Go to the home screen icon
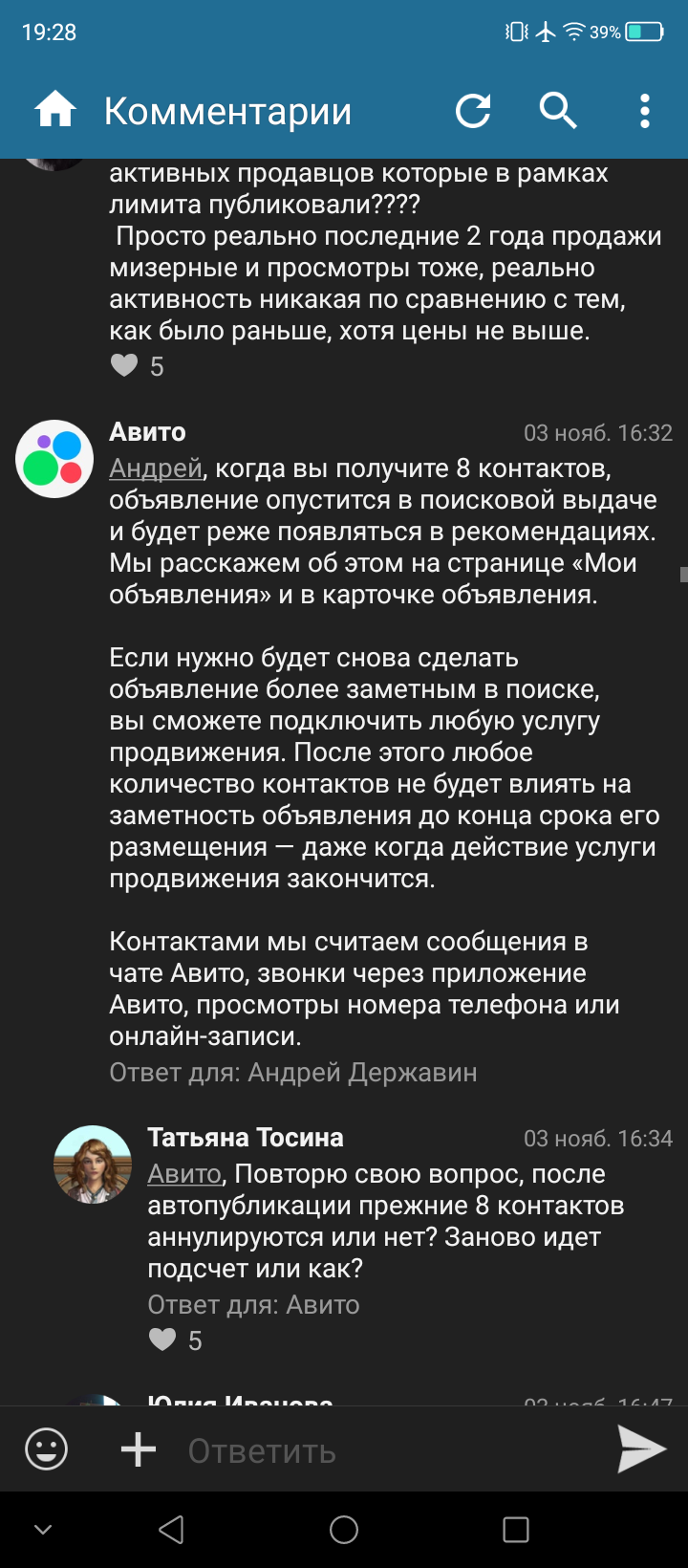688x1568 pixels. pyautogui.click(x=55, y=111)
